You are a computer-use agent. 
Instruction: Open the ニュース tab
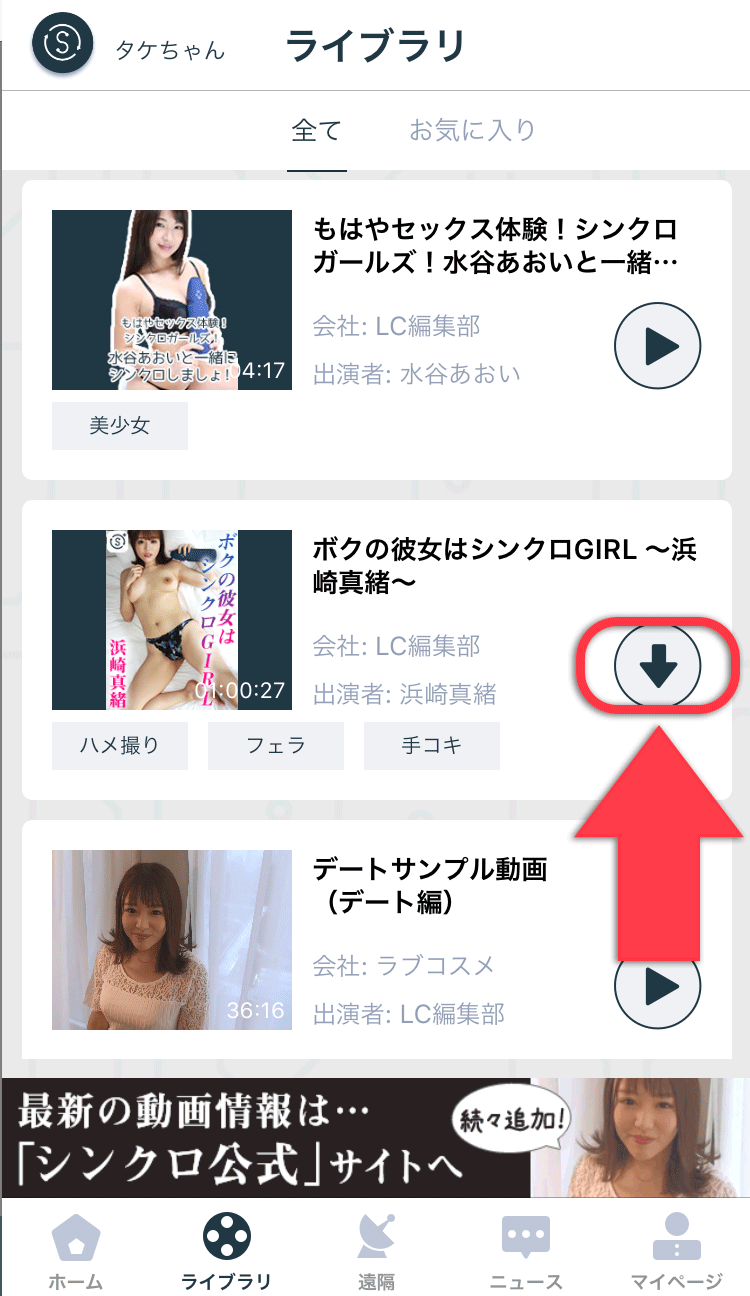click(x=525, y=1250)
